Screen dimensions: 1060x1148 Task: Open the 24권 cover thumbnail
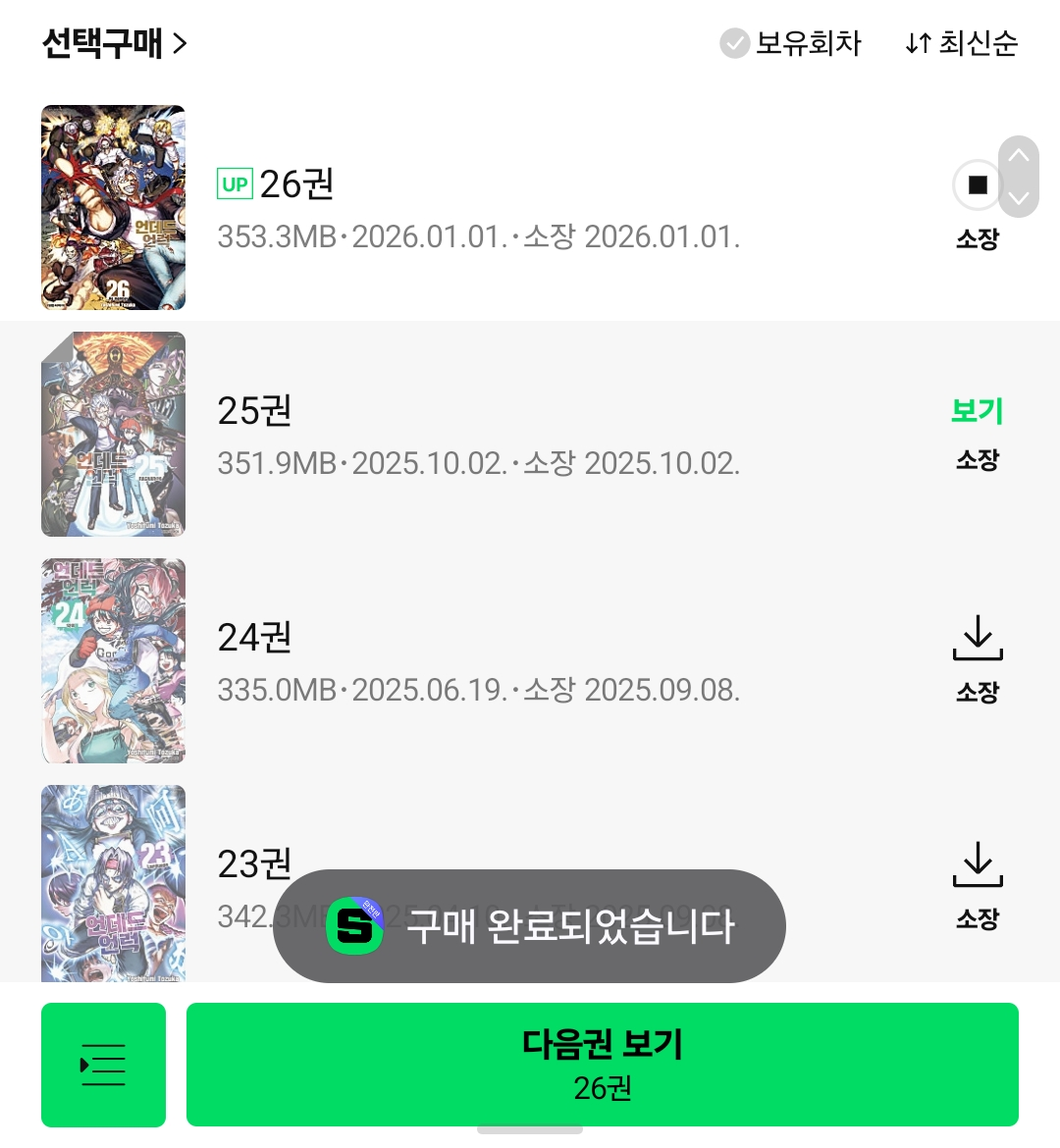[x=113, y=661]
